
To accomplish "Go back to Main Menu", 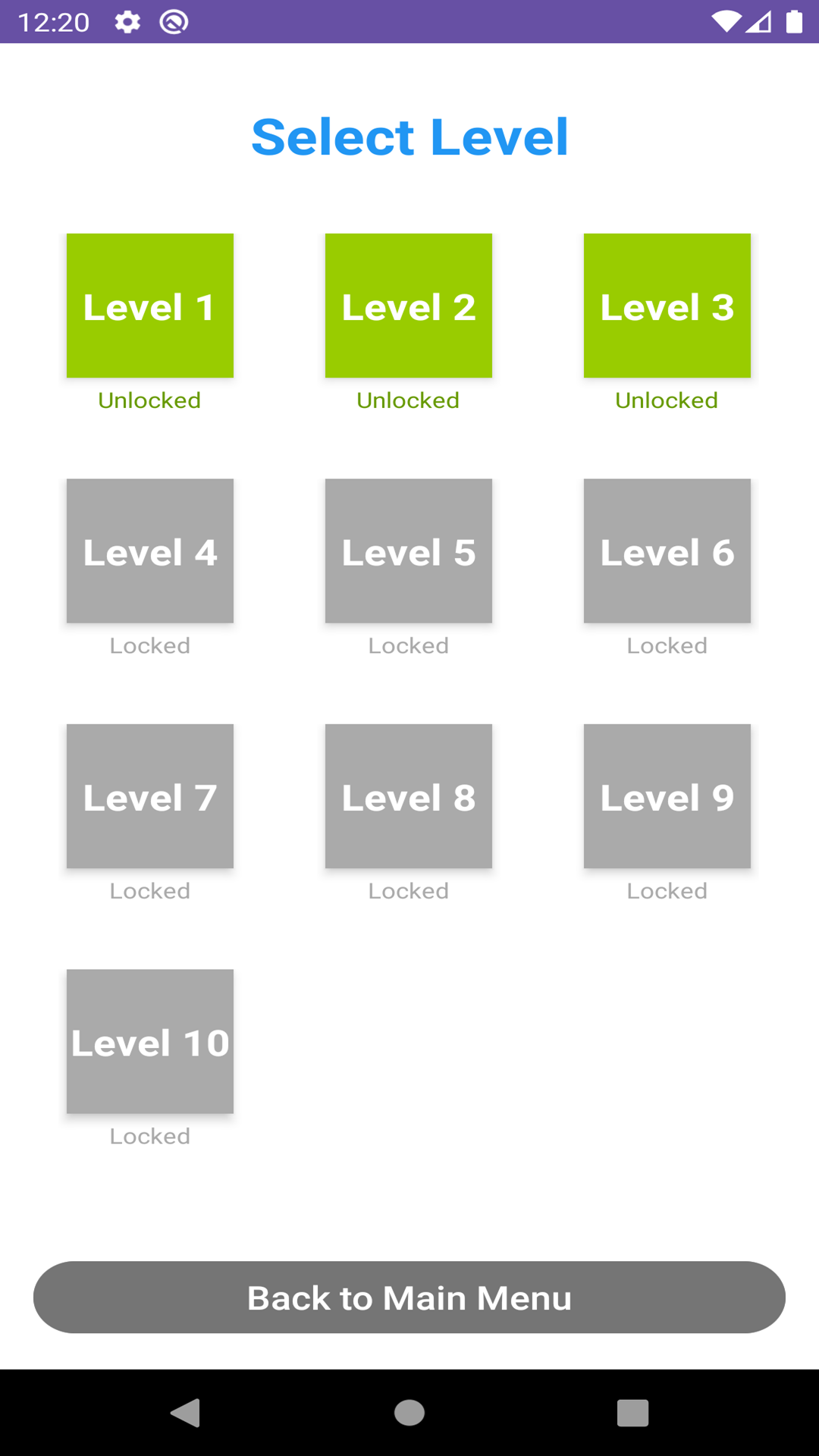I will coord(409,1298).
